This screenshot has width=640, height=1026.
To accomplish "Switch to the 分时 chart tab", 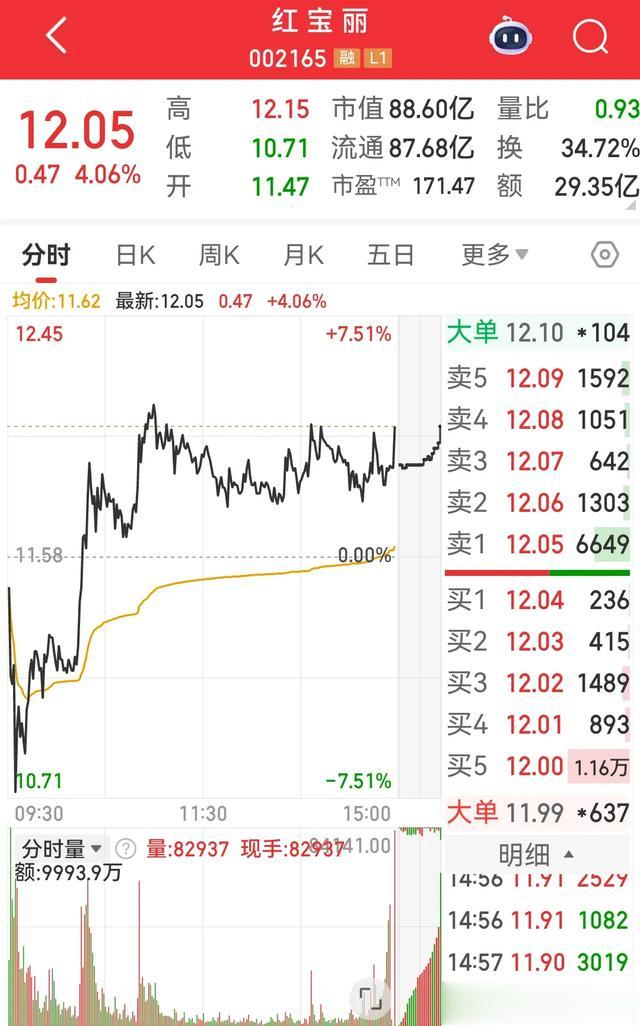I will 46,255.
